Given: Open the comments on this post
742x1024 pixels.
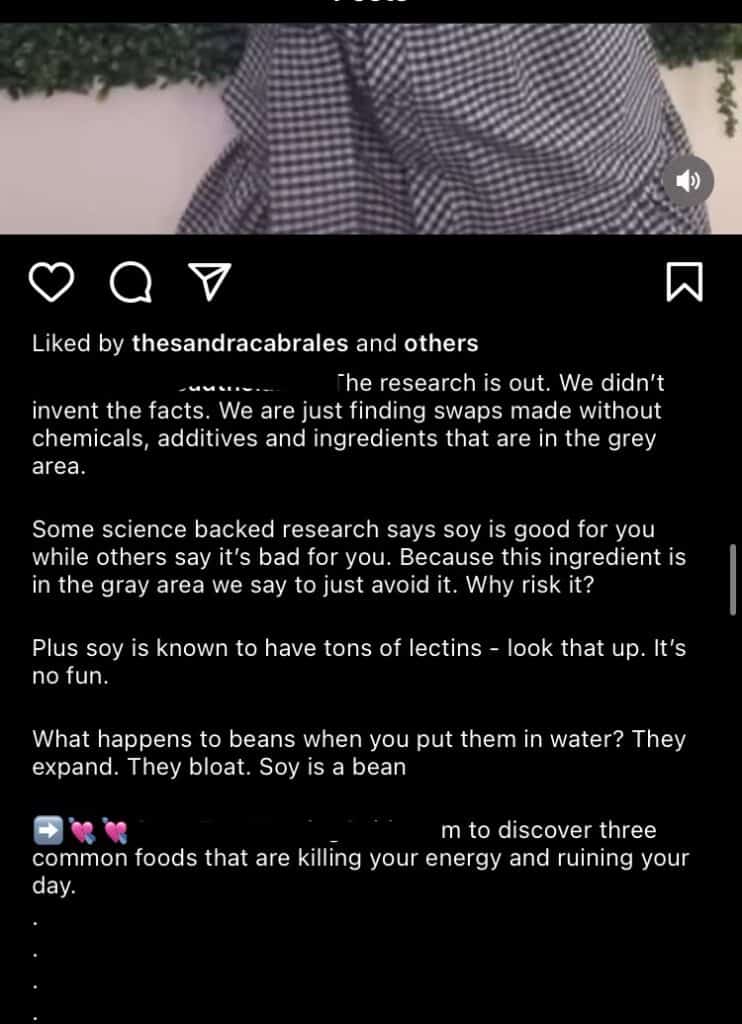Looking at the screenshot, I should 131,283.
